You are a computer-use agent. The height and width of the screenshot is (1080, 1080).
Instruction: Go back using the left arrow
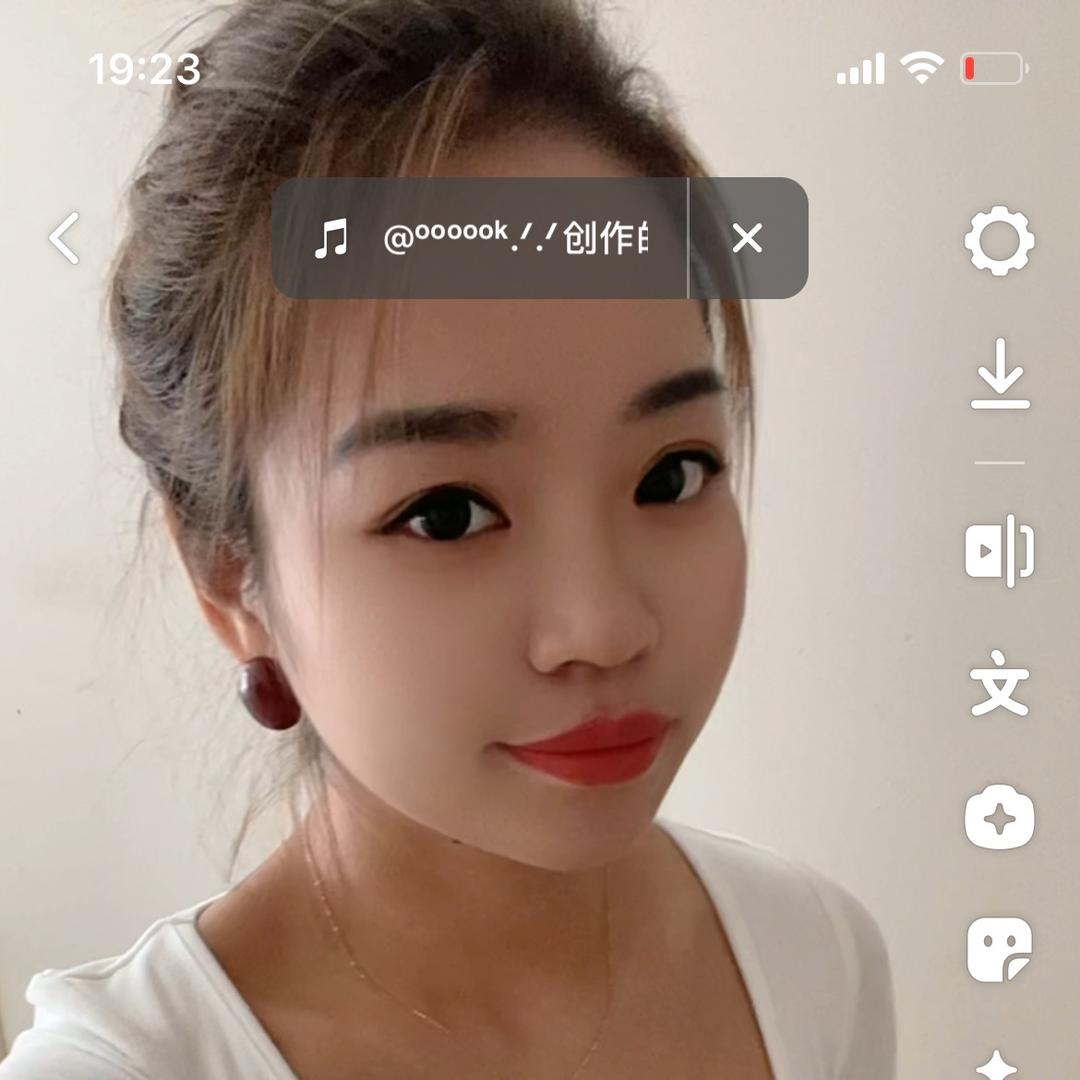[x=65, y=238]
